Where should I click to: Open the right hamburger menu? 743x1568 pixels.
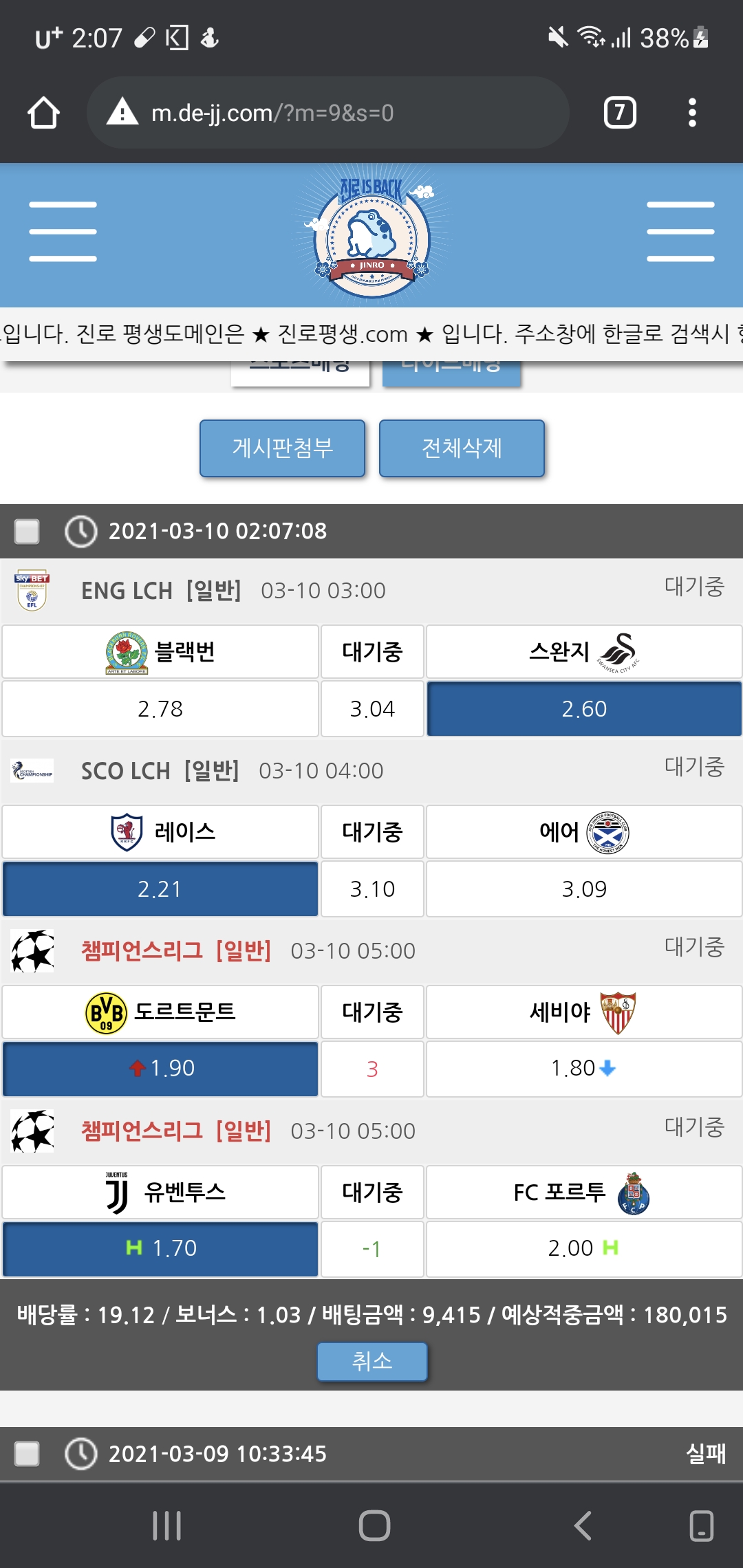point(680,232)
